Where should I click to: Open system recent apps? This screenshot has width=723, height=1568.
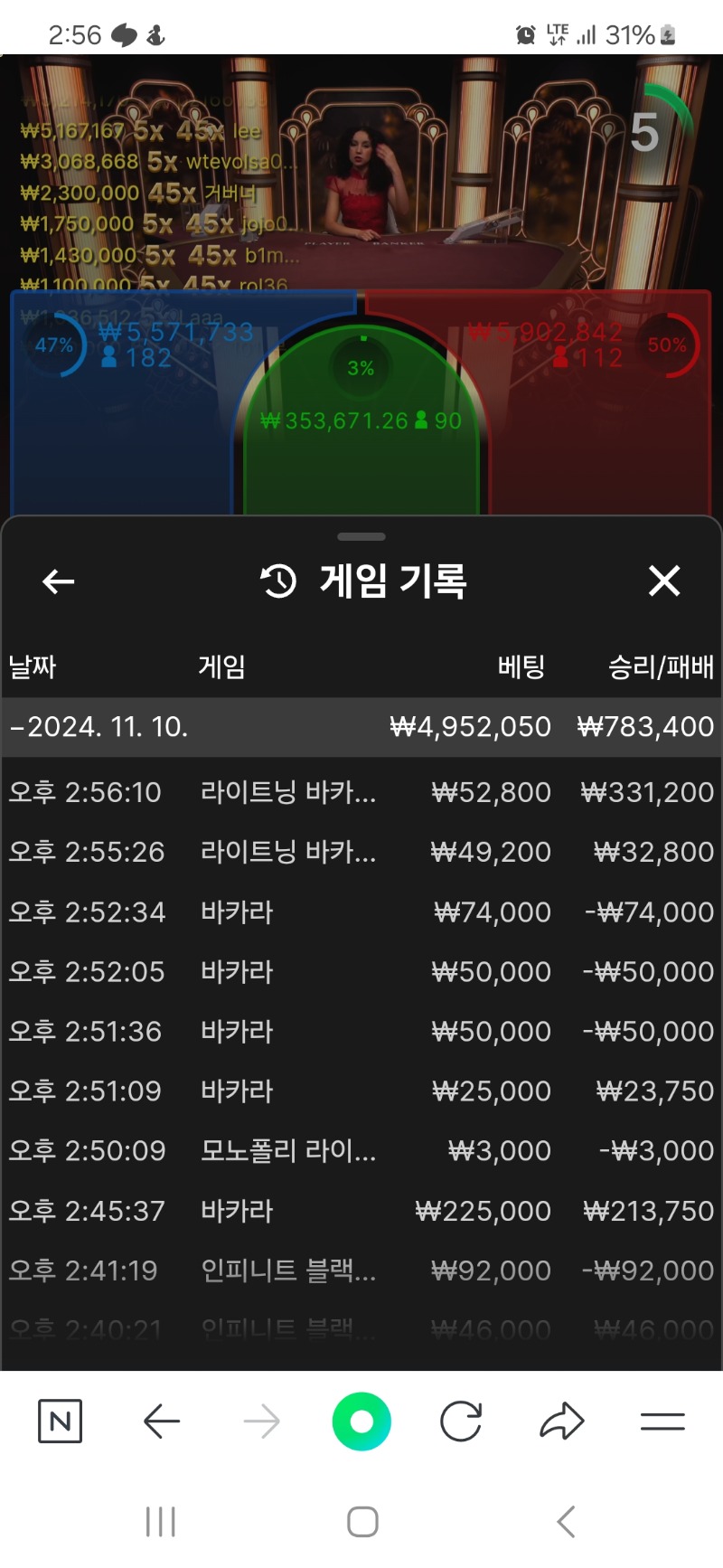[161, 1522]
